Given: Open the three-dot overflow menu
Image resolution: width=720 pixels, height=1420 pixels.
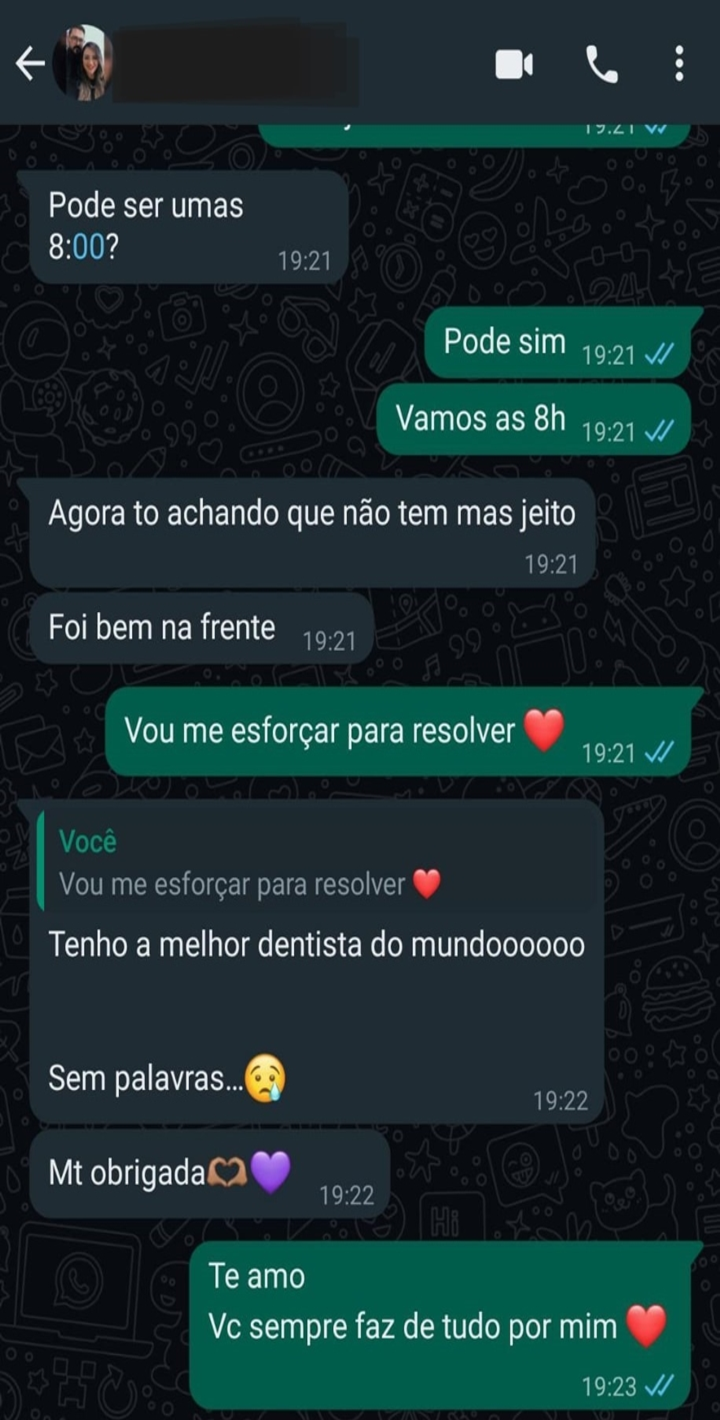Looking at the screenshot, I should coord(679,65).
